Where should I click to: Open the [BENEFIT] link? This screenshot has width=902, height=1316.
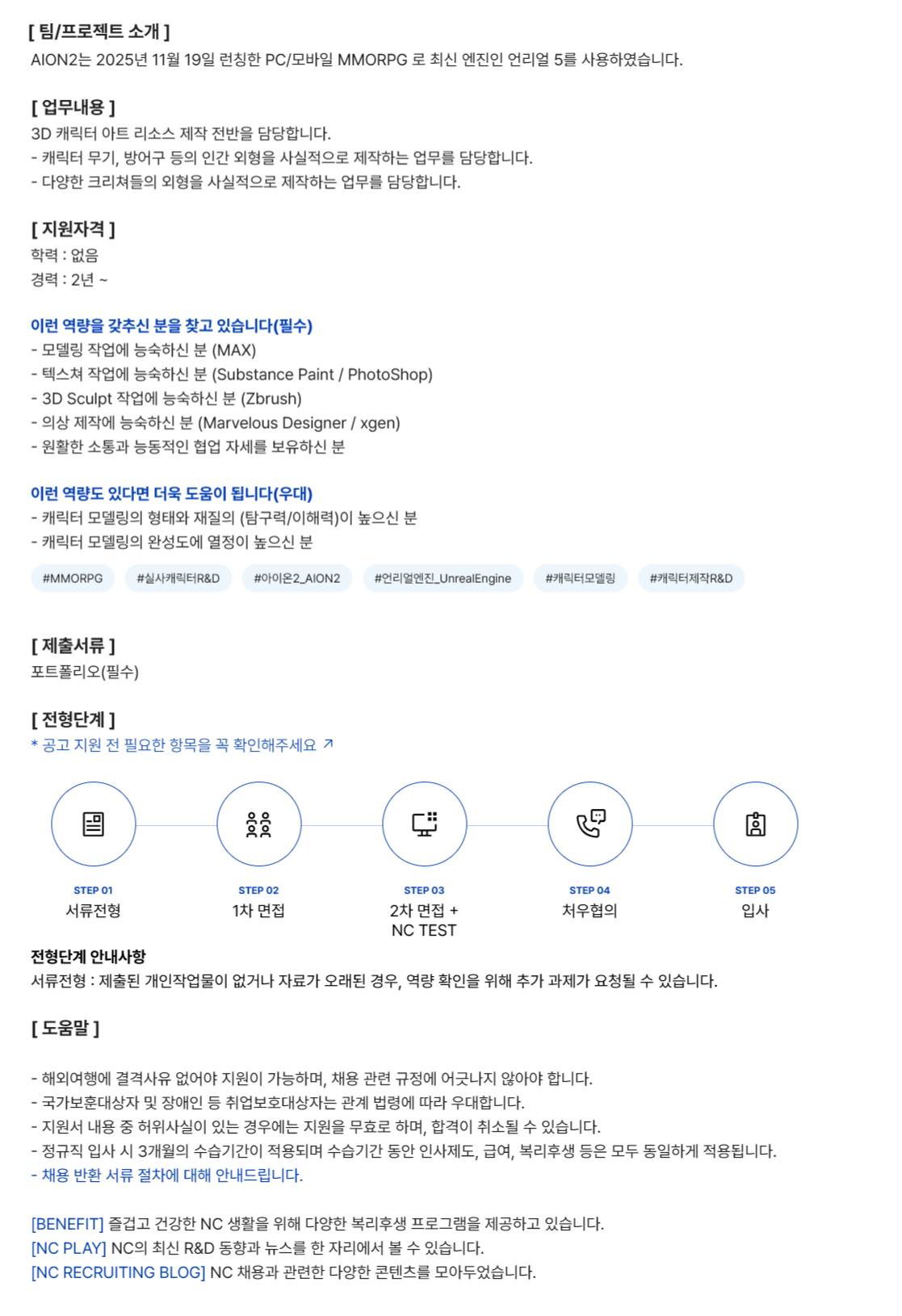[68, 1224]
